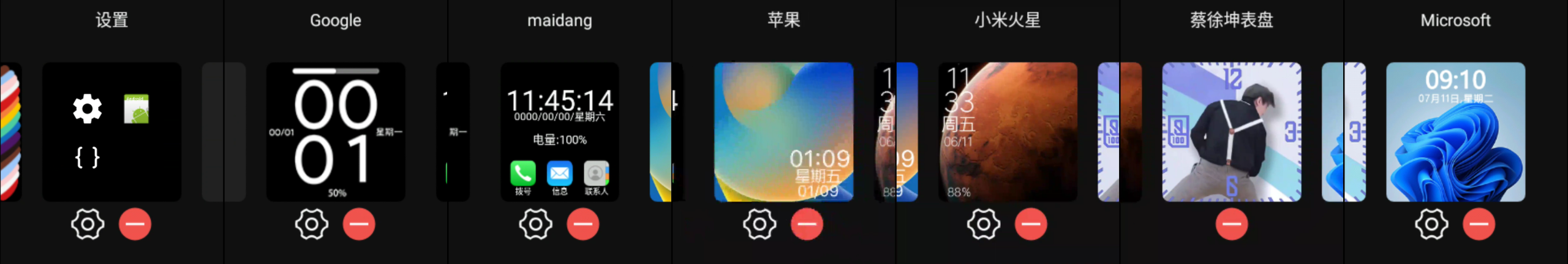The width and height of the screenshot is (1568, 264).
Task: Open settings for the Google watch face
Action: pyautogui.click(x=312, y=224)
